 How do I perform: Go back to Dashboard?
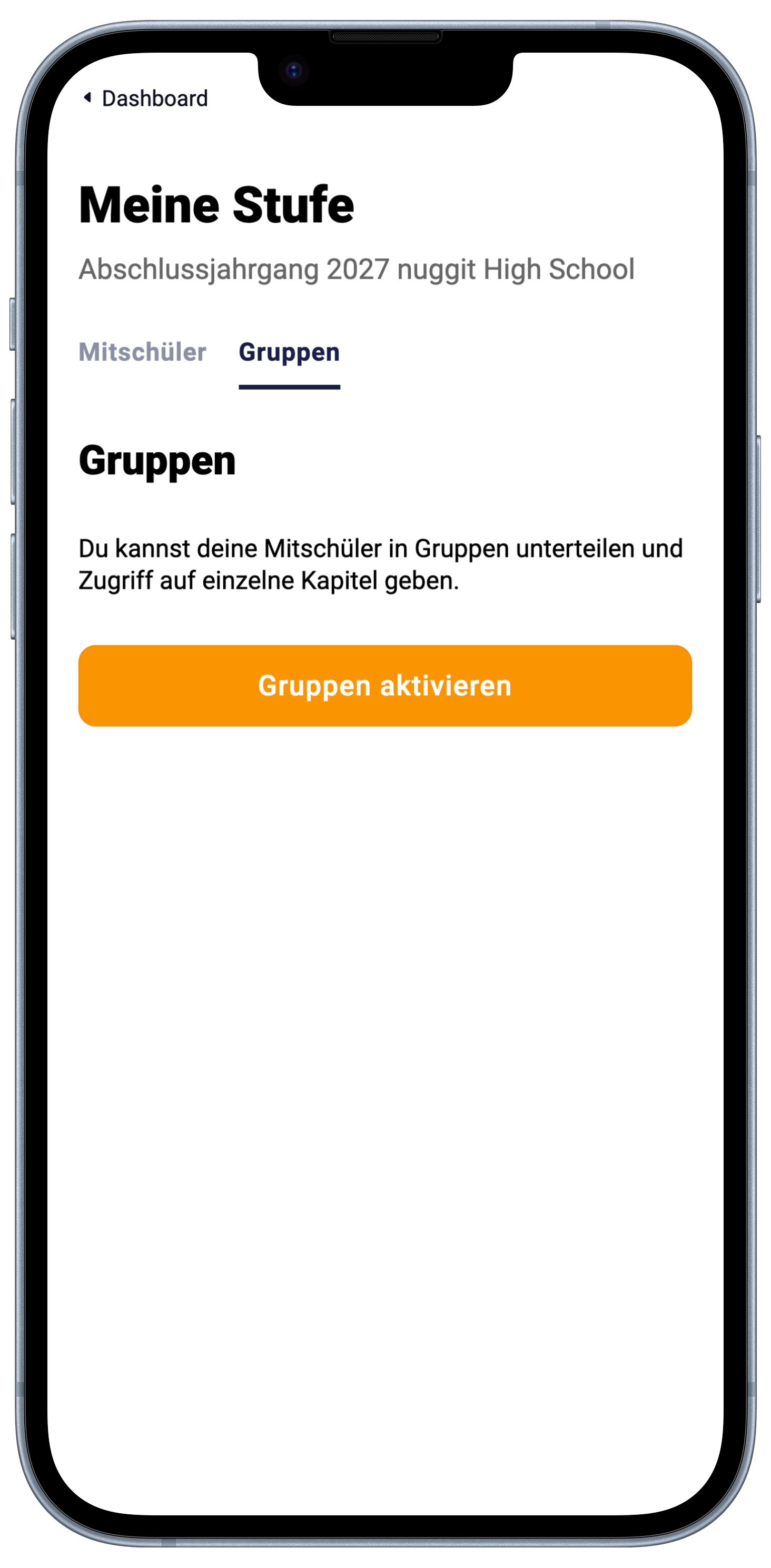[x=145, y=98]
